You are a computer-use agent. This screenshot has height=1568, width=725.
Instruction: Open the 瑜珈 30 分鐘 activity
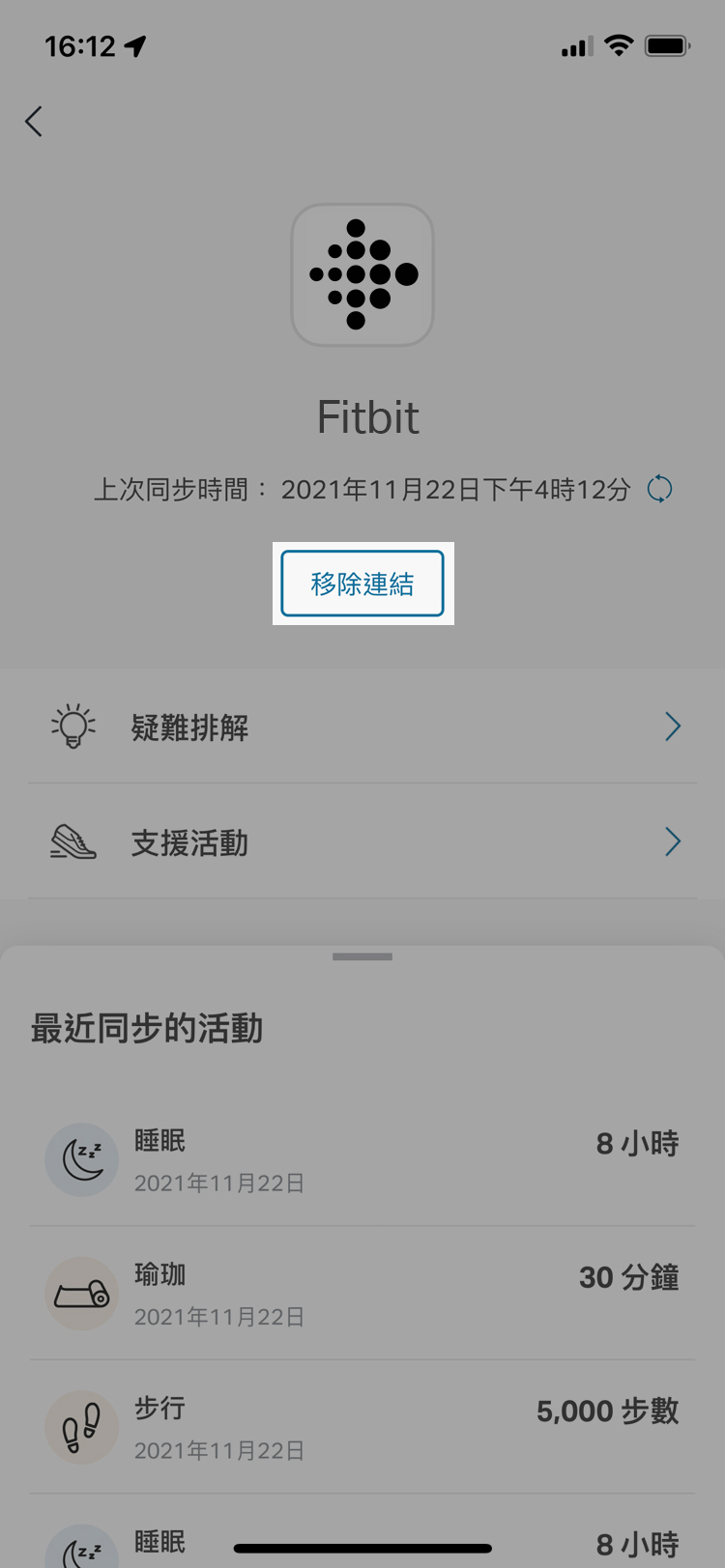pyautogui.click(x=362, y=1294)
